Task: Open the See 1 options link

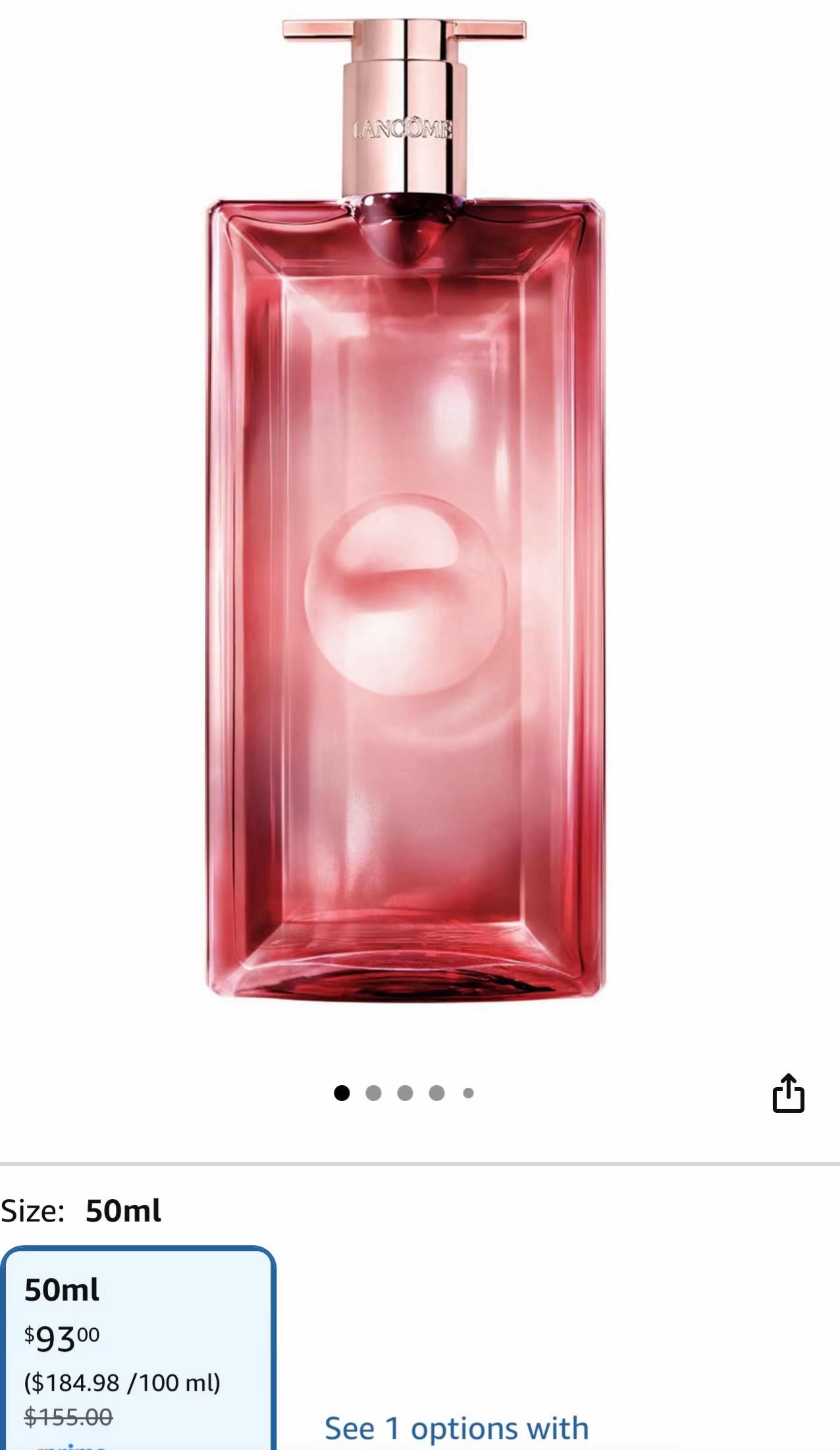Action: 456,1428
